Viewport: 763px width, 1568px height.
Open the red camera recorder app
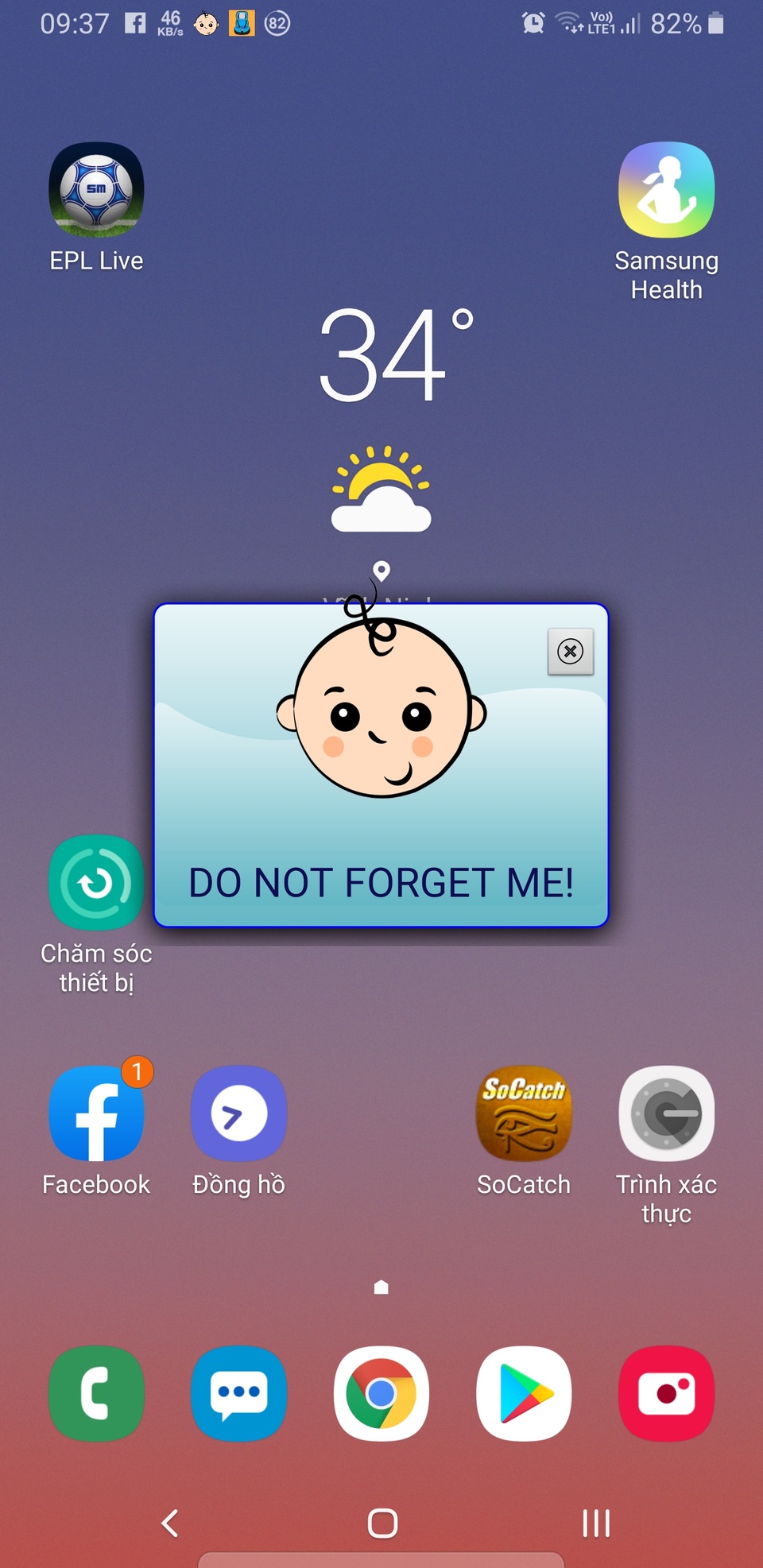(666, 1393)
